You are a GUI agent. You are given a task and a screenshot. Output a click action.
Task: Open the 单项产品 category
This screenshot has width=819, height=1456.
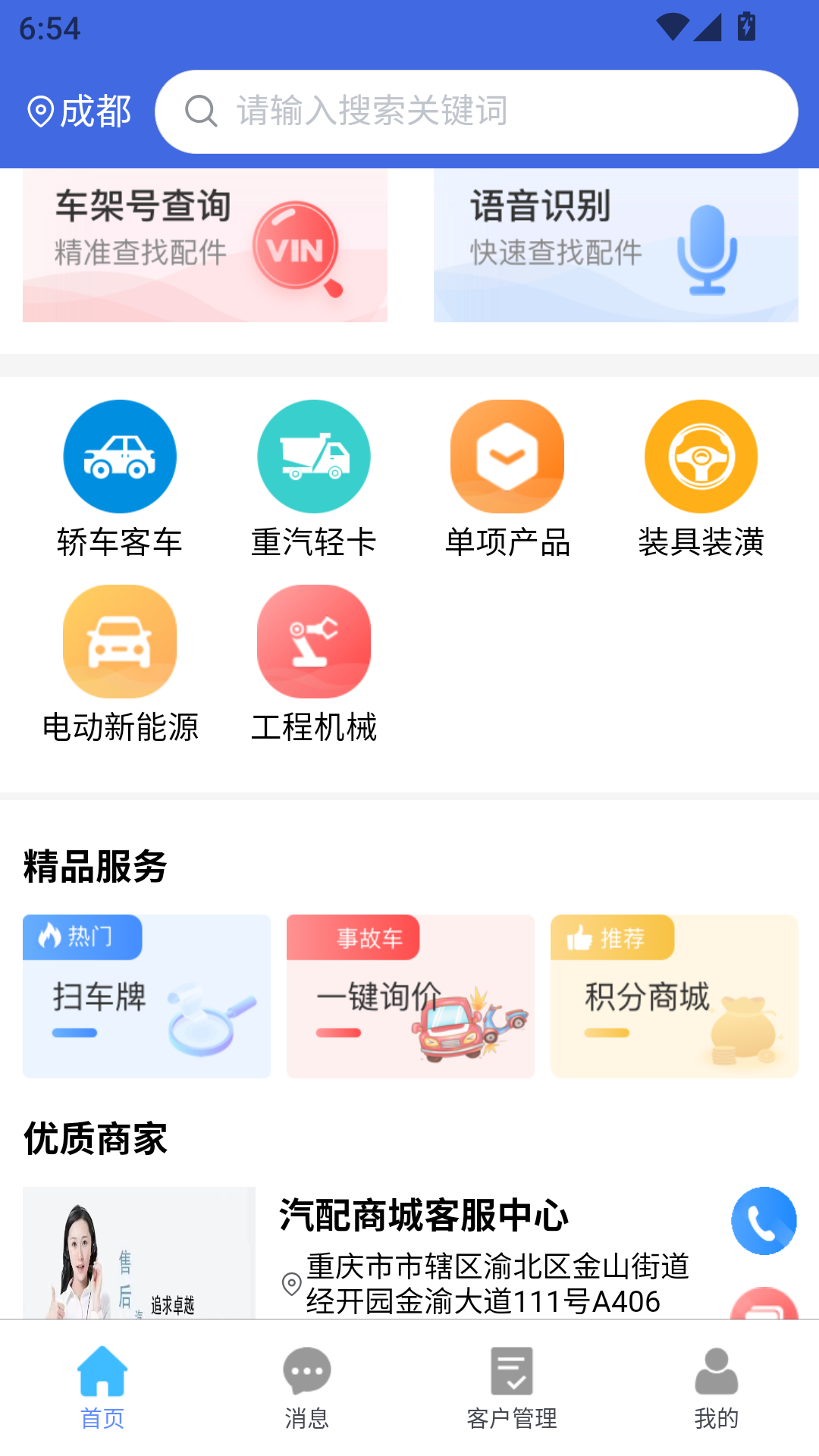click(507, 479)
